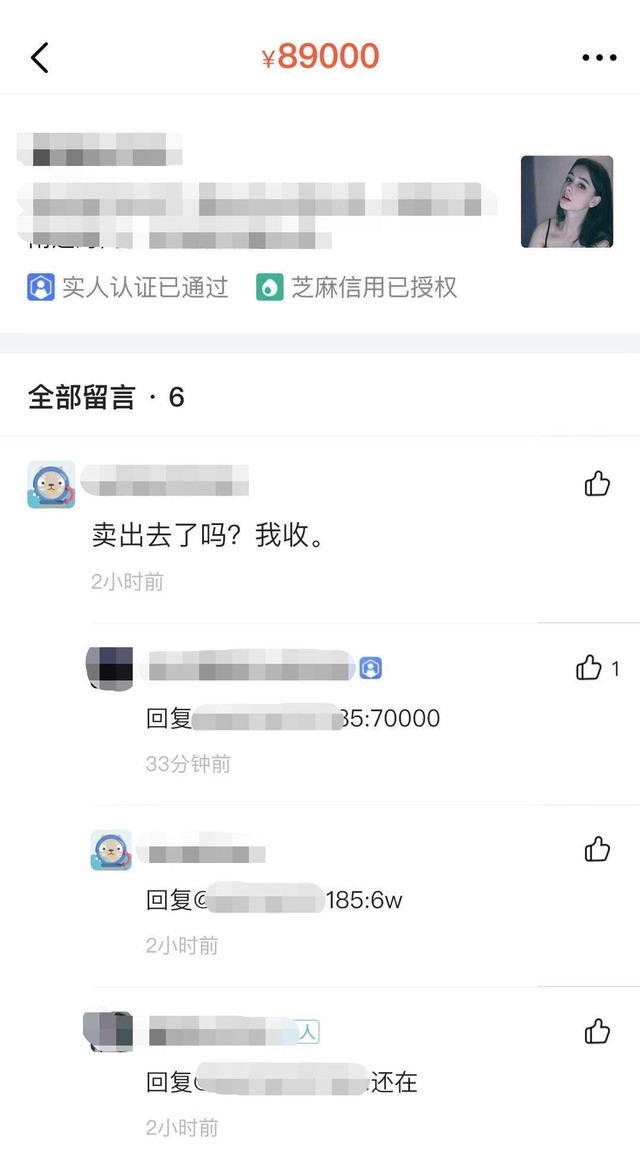640x1157 pixels.
Task: Like the reply ending in 还在
Action: click(597, 1031)
